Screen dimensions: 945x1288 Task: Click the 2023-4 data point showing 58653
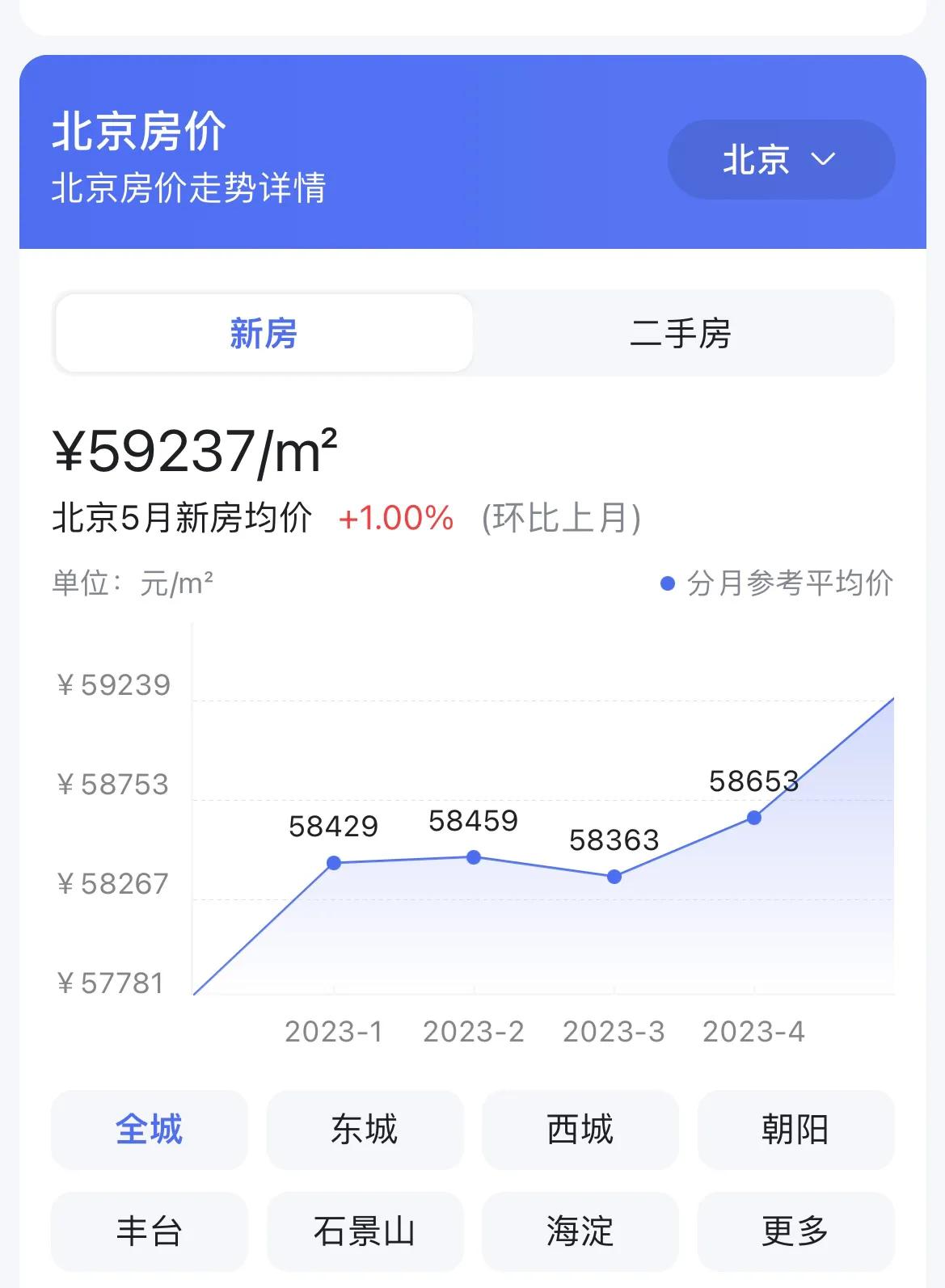[x=753, y=819]
